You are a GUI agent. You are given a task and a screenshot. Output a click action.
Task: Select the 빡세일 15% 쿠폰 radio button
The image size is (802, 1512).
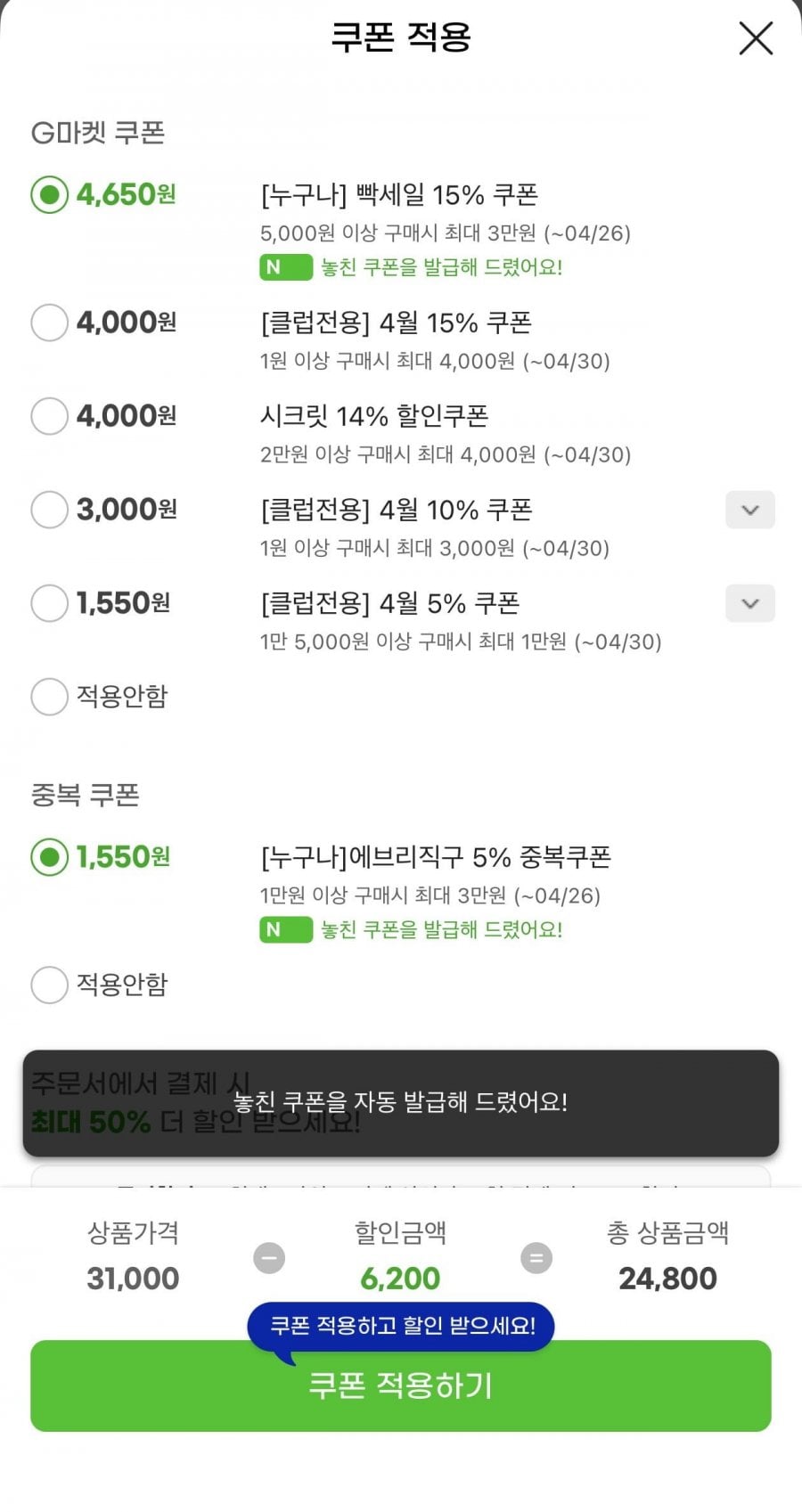click(x=49, y=194)
